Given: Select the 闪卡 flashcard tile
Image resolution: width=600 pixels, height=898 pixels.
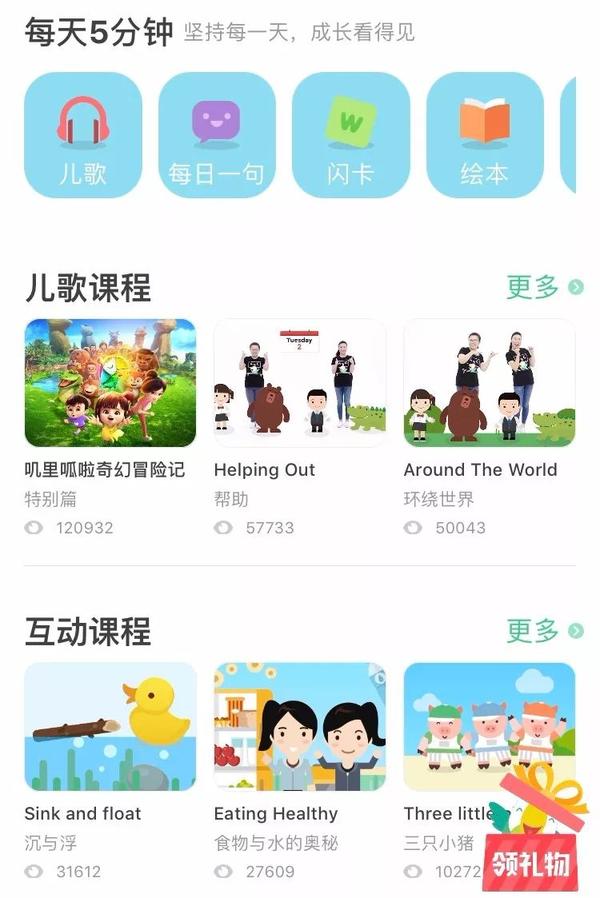Looking at the screenshot, I should pyautogui.click(x=350, y=135).
